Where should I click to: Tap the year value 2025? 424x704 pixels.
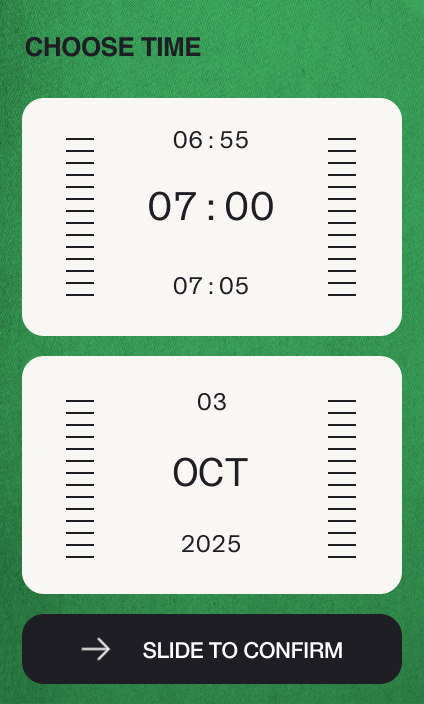pyautogui.click(x=211, y=544)
